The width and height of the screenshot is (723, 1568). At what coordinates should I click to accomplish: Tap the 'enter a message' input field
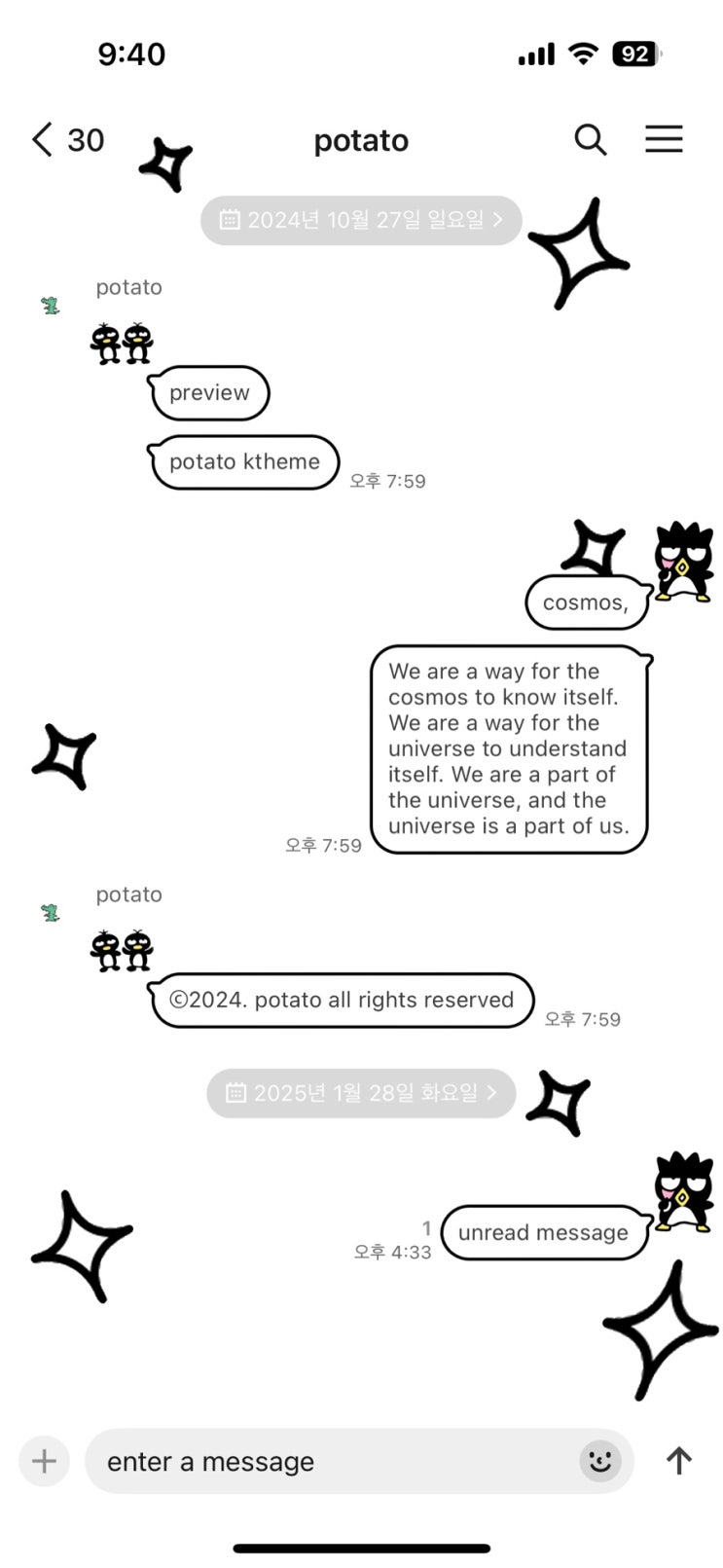[210, 1461]
